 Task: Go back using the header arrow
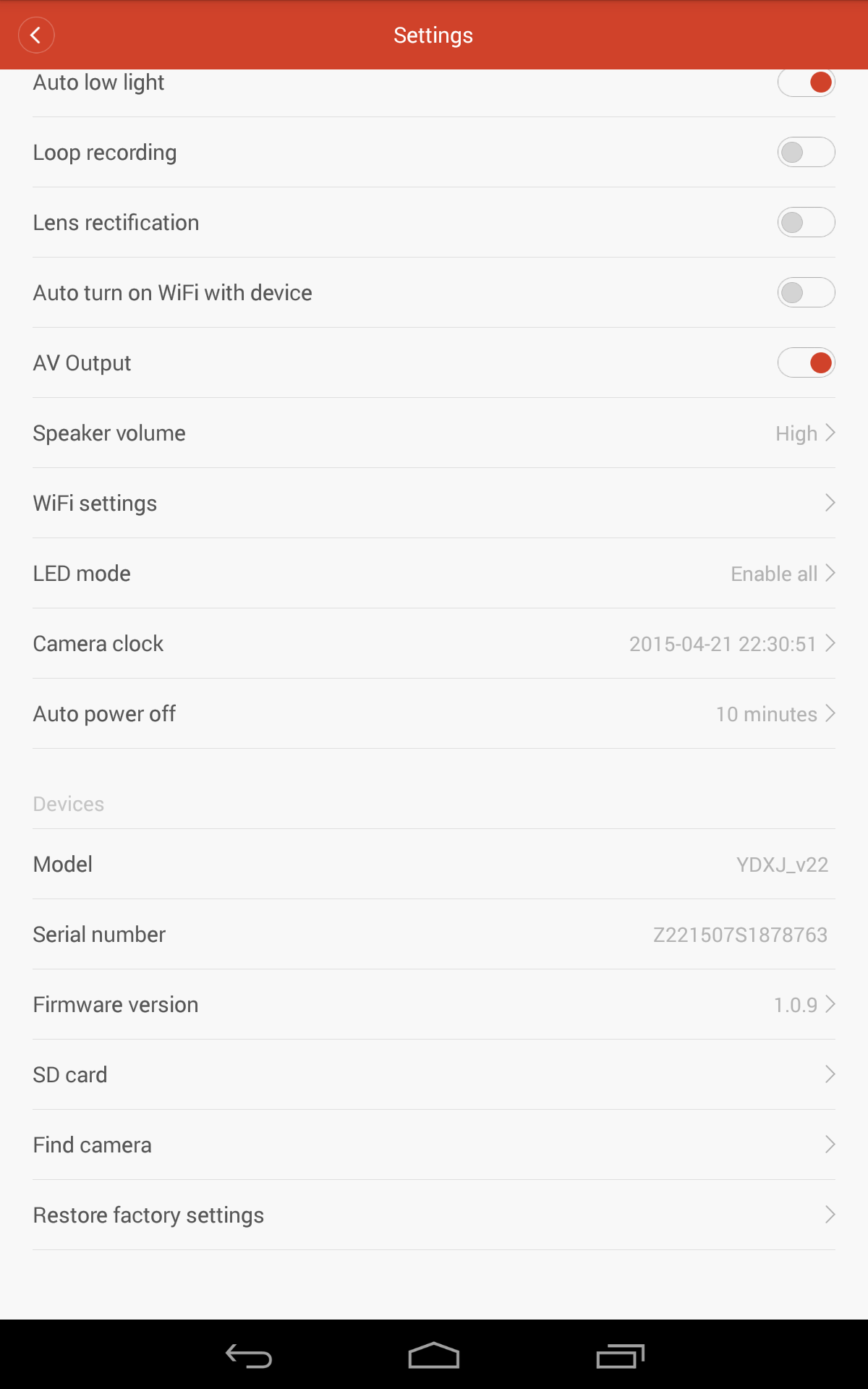tap(36, 35)
